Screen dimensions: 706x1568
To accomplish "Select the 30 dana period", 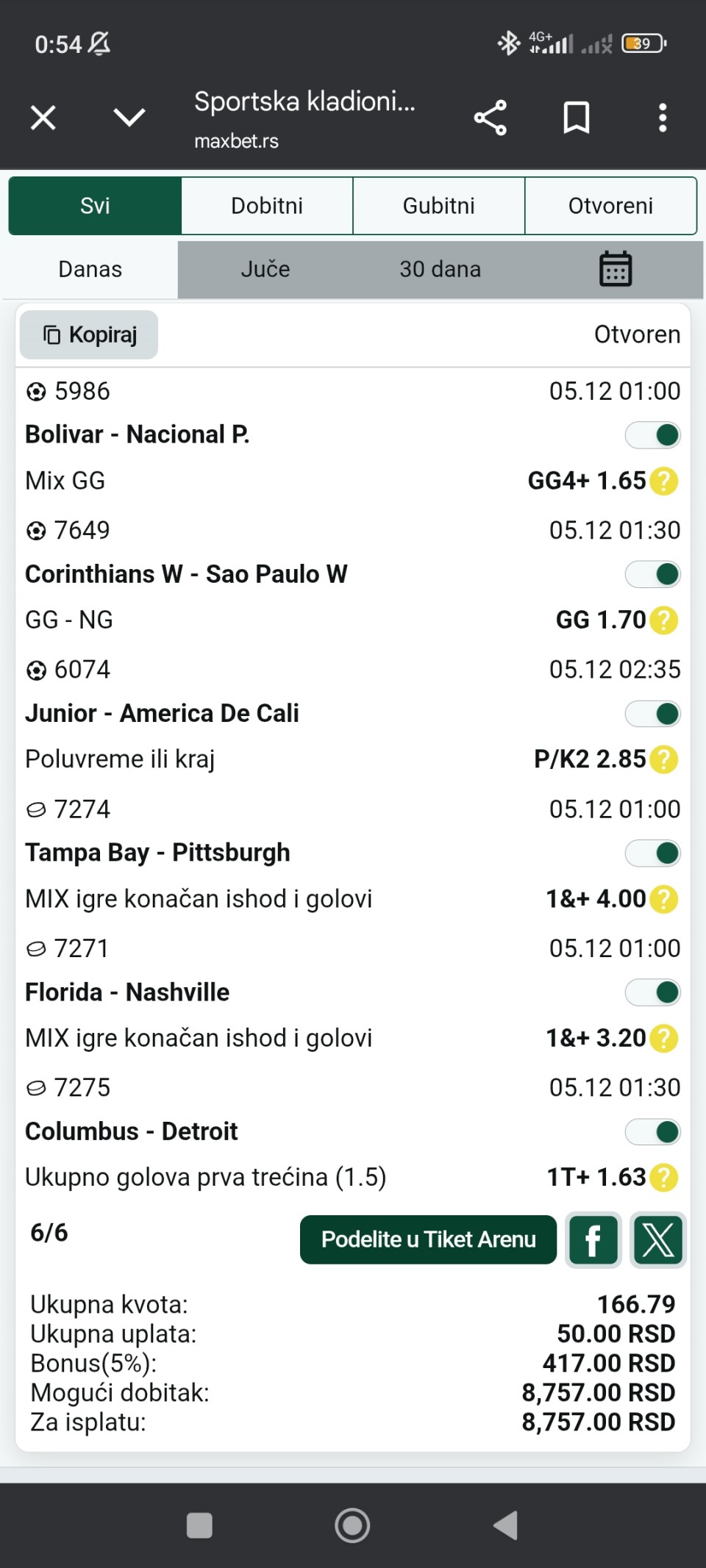I will click(x=440, y=269).
